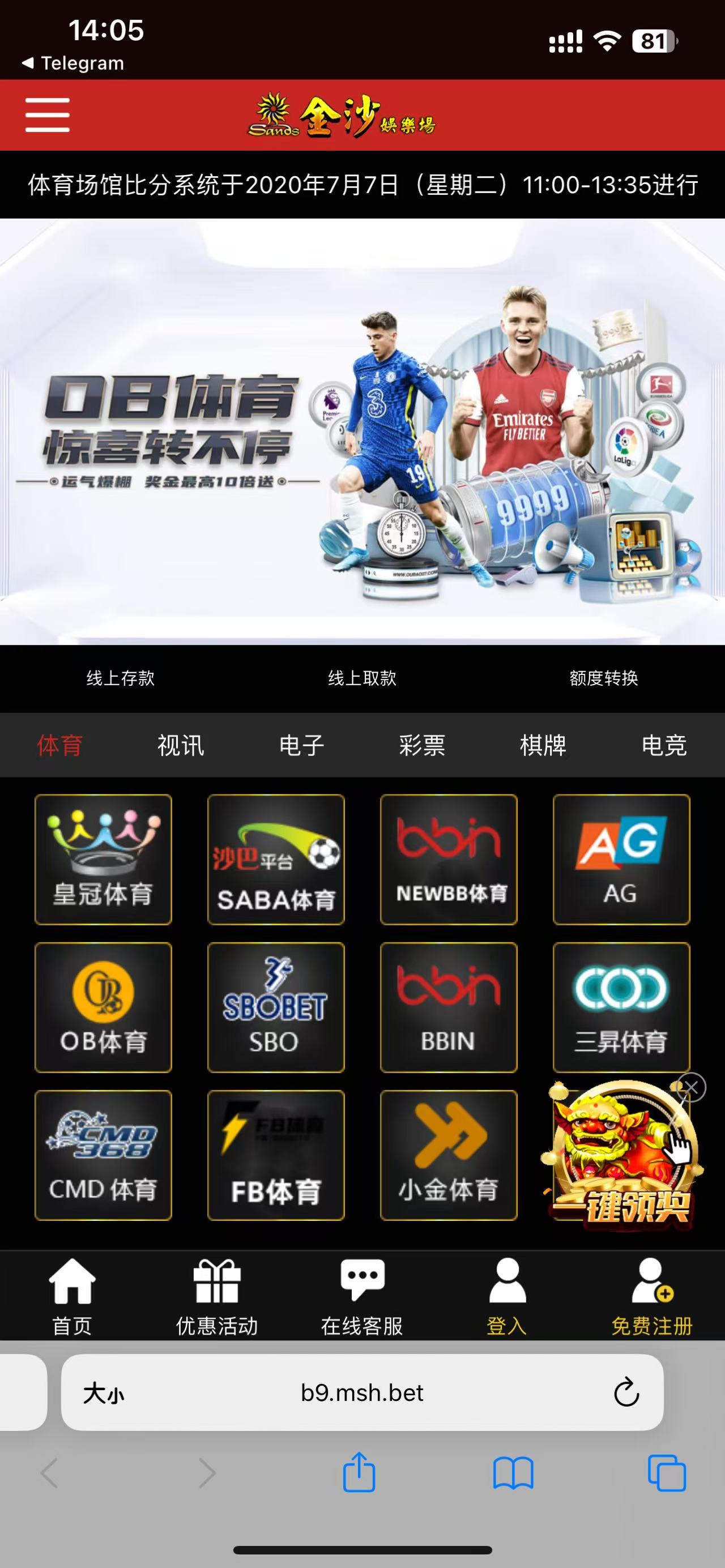Open 线上存款 online deposit
Screen dimensions: 725x1568
coord(121,678)
